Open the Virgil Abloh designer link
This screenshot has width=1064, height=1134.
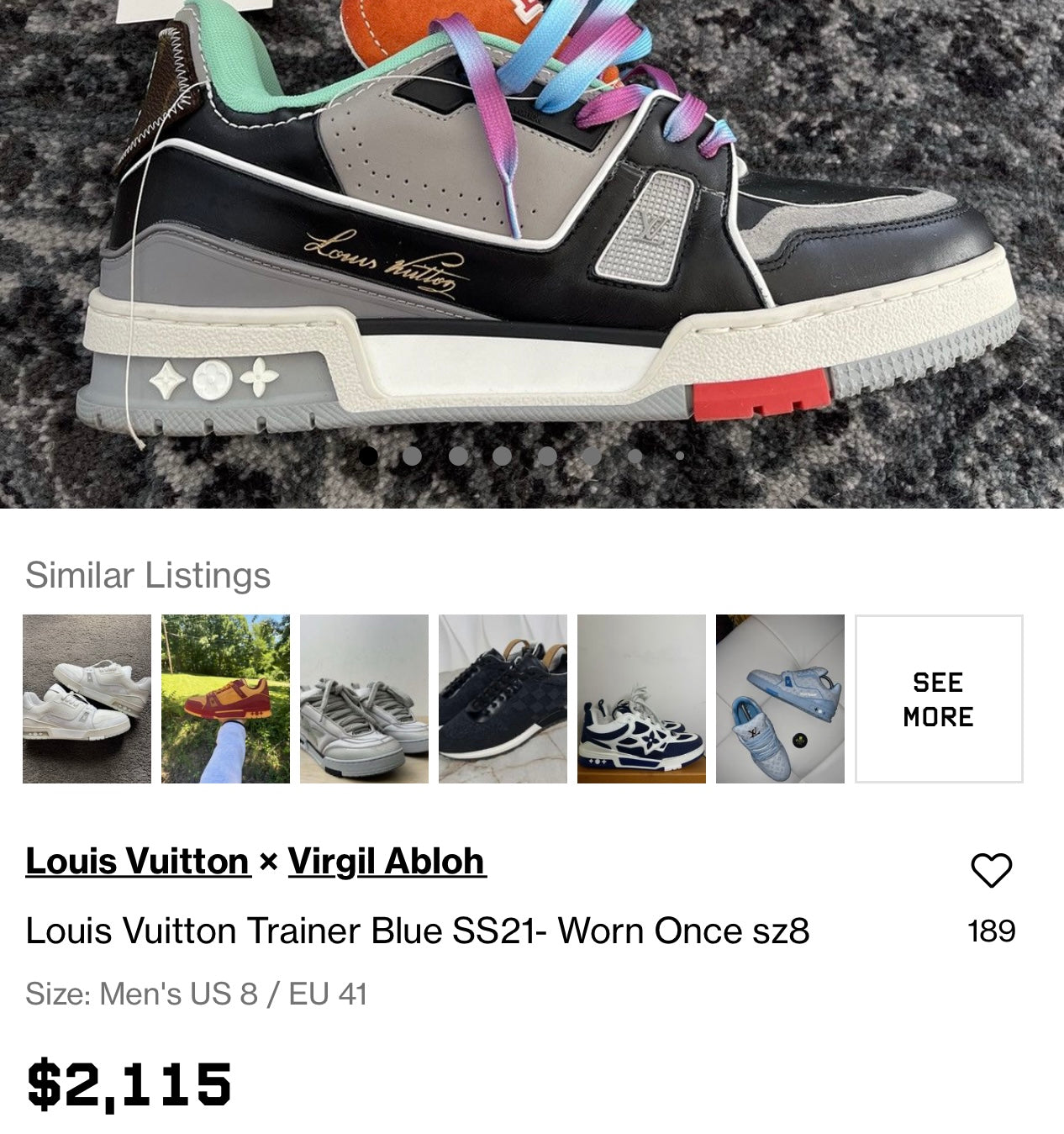click(387, 861)
